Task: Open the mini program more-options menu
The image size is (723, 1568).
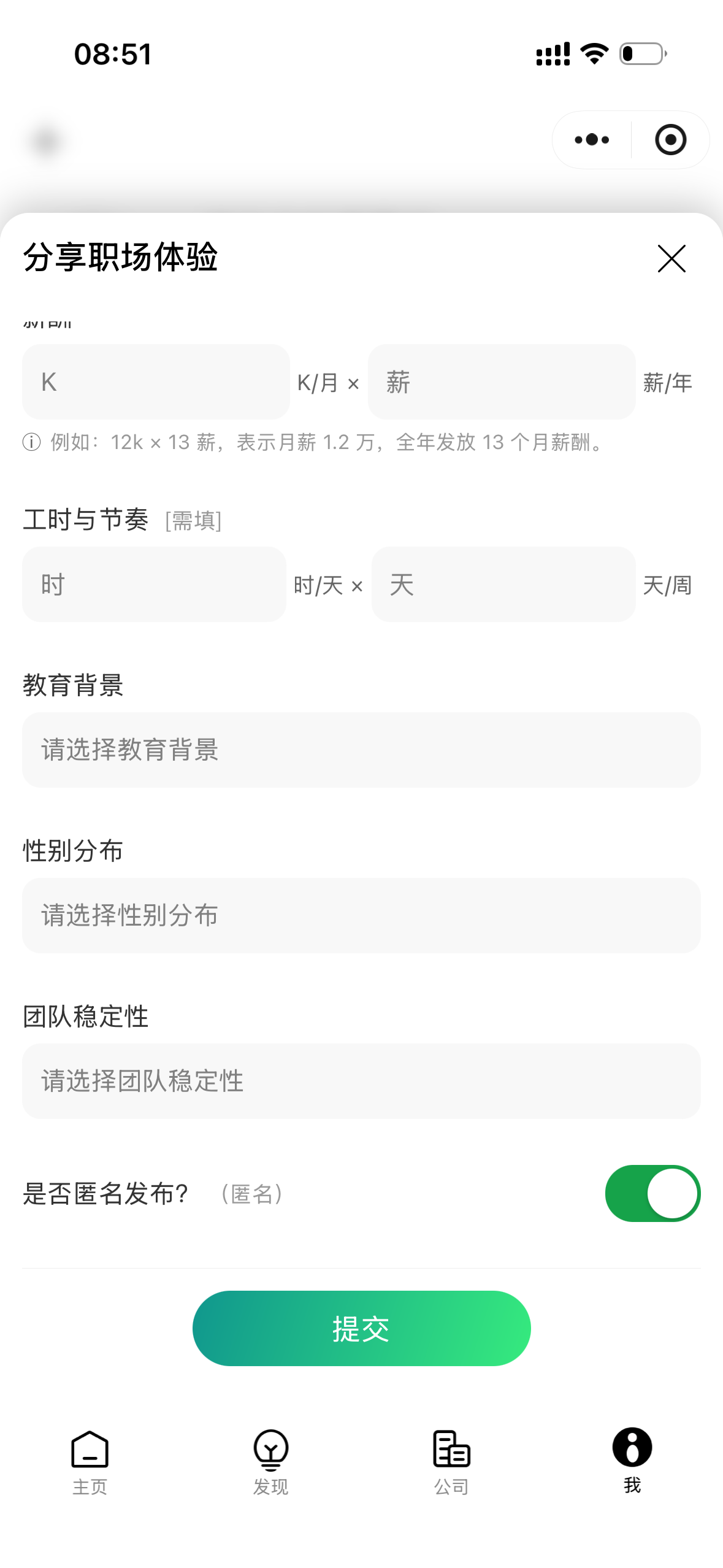Action: (x=592, y=140)
